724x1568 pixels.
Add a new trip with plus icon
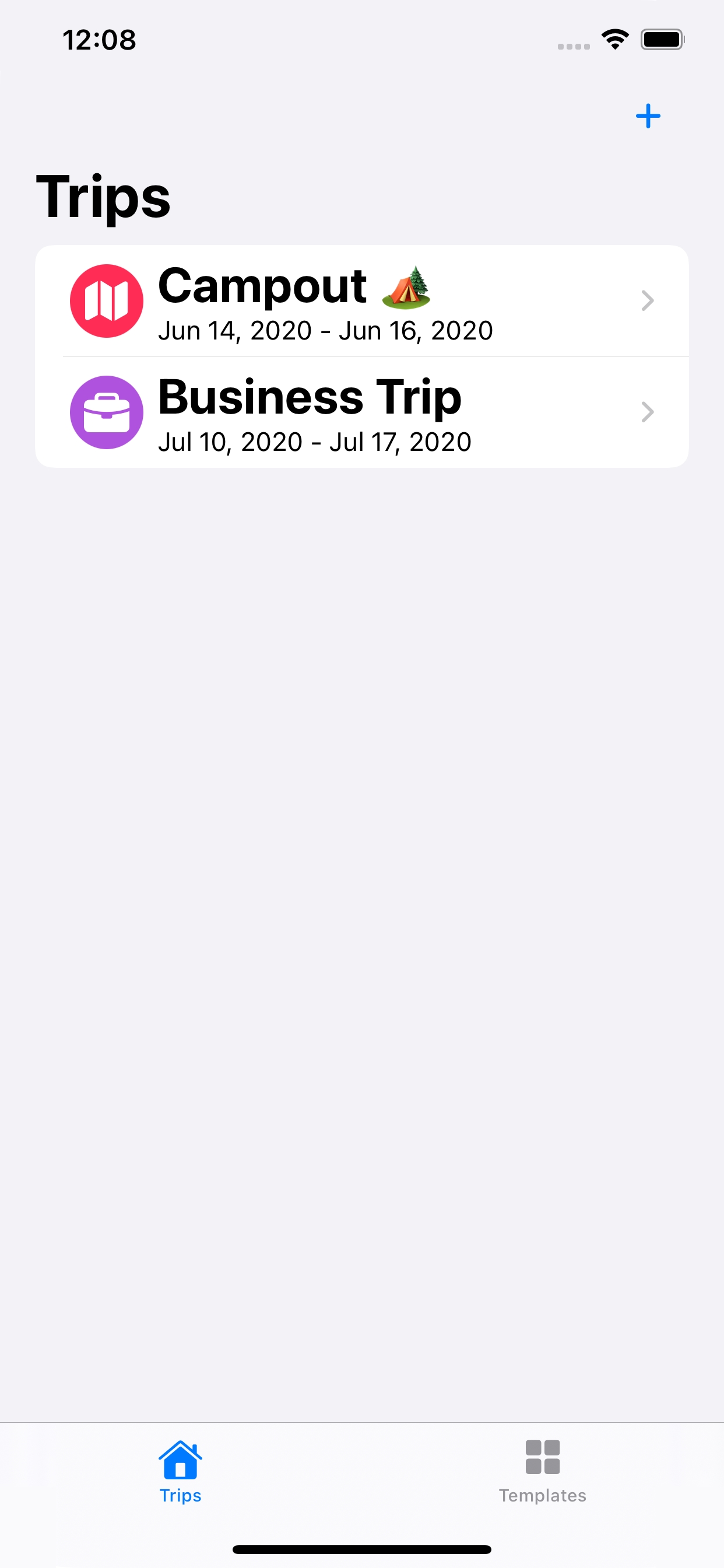click(x=648, y=116)
